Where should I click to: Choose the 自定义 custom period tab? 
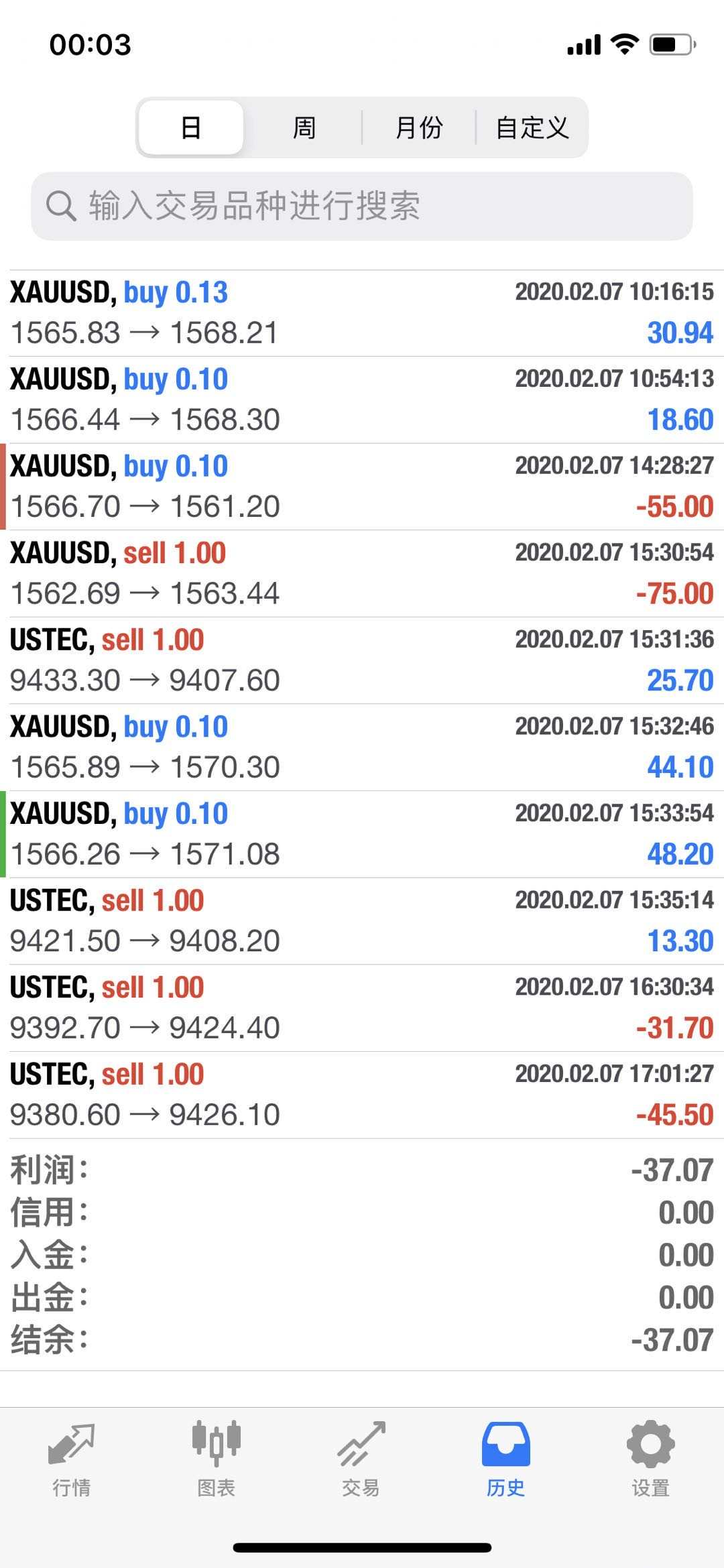point(532,127)
